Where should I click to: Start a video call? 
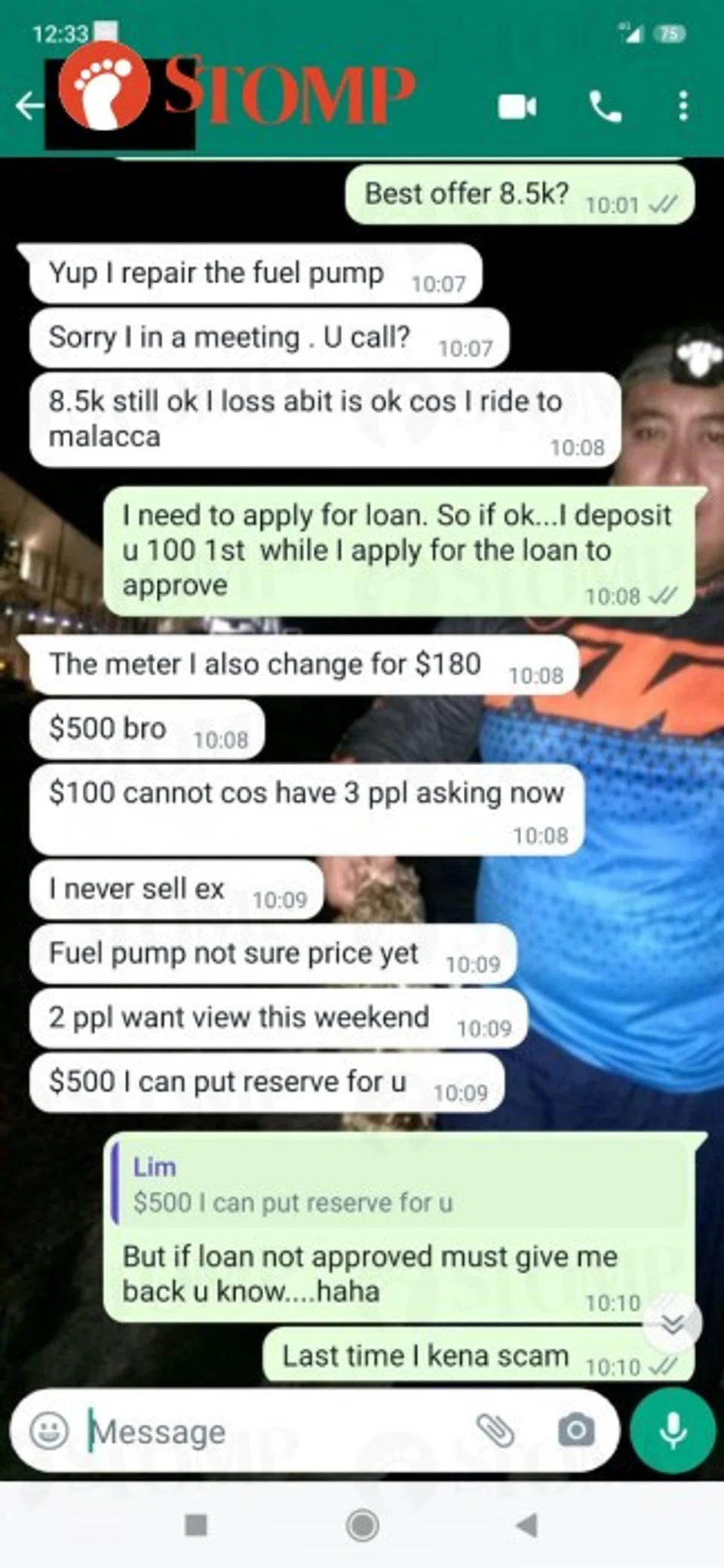(517, 106)
